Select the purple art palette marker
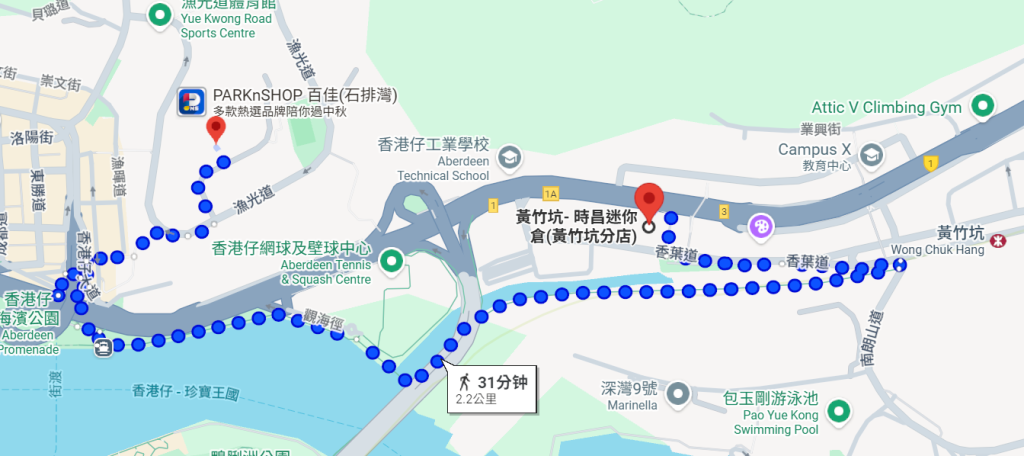Viewport: 1024px width, 456px height. click(x=760, y=227)
